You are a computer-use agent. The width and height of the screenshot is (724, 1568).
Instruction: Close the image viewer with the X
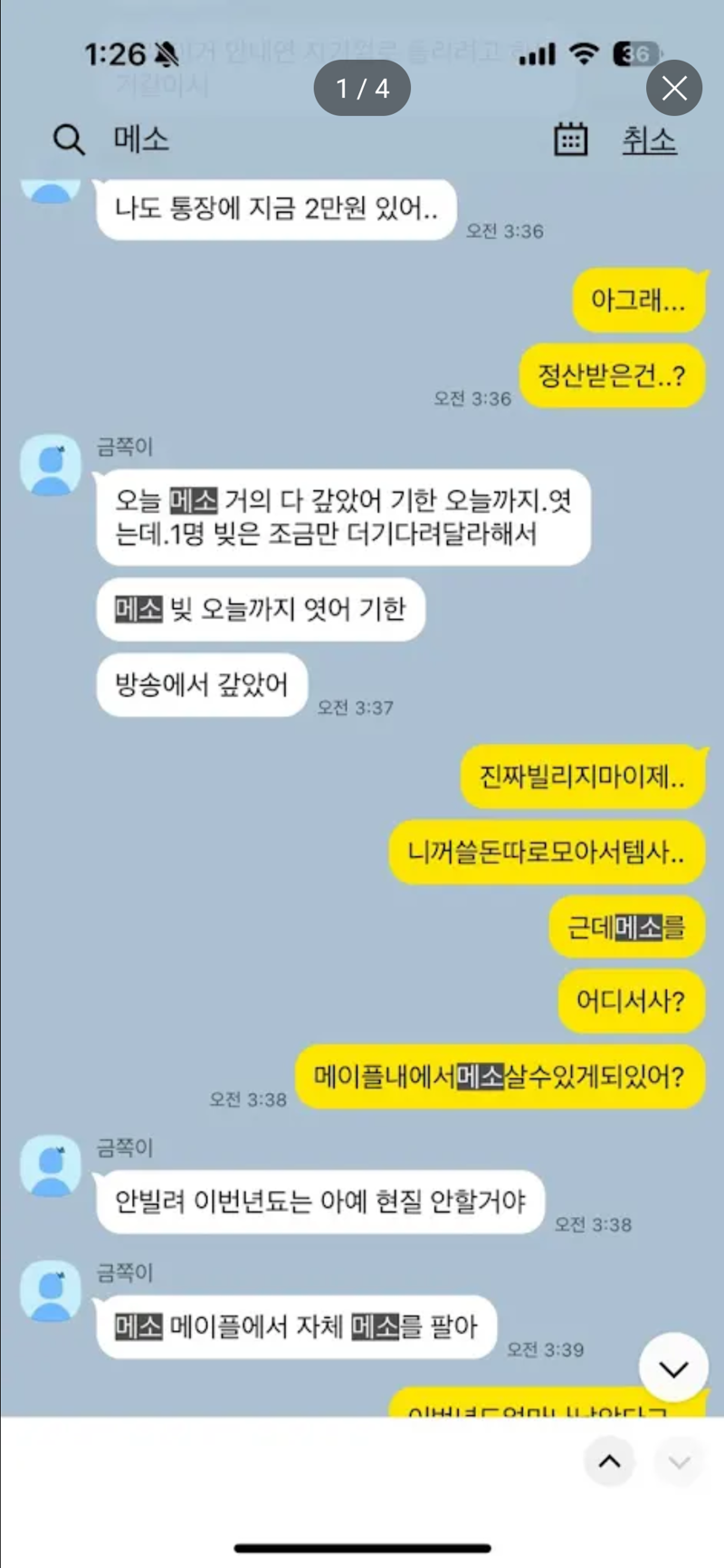[674, 88]
